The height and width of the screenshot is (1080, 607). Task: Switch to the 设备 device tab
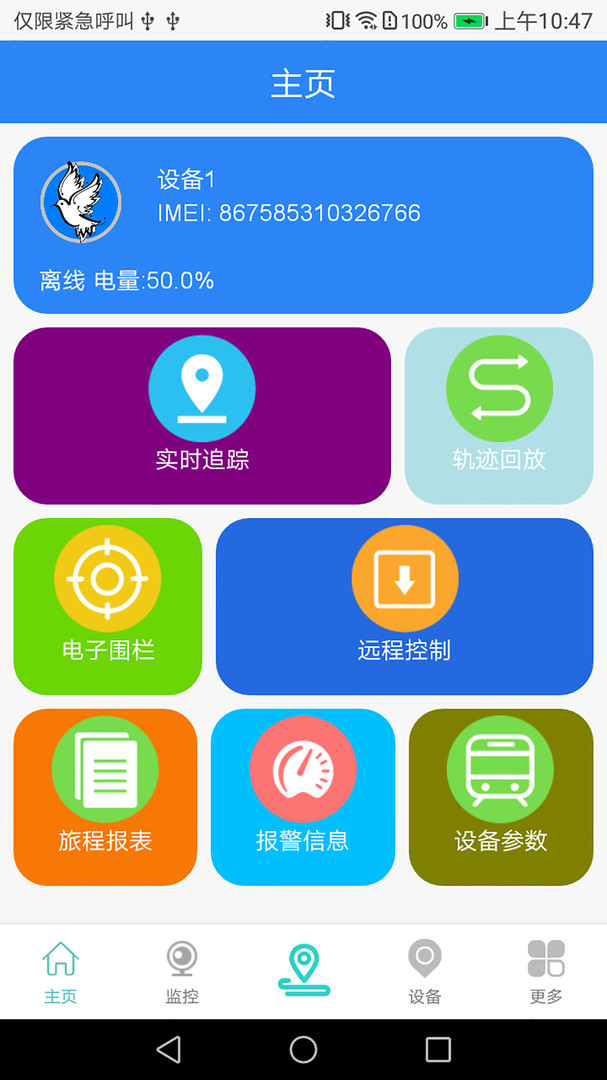[424, 972]
